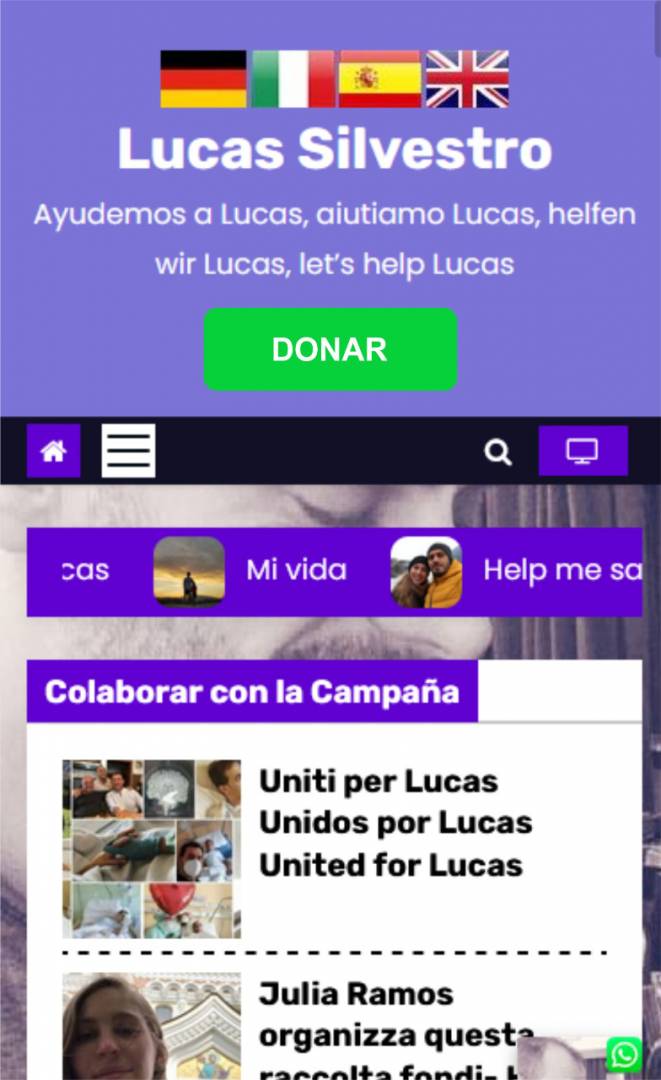
Task: Open the hamburger menu
Action: 128,451
